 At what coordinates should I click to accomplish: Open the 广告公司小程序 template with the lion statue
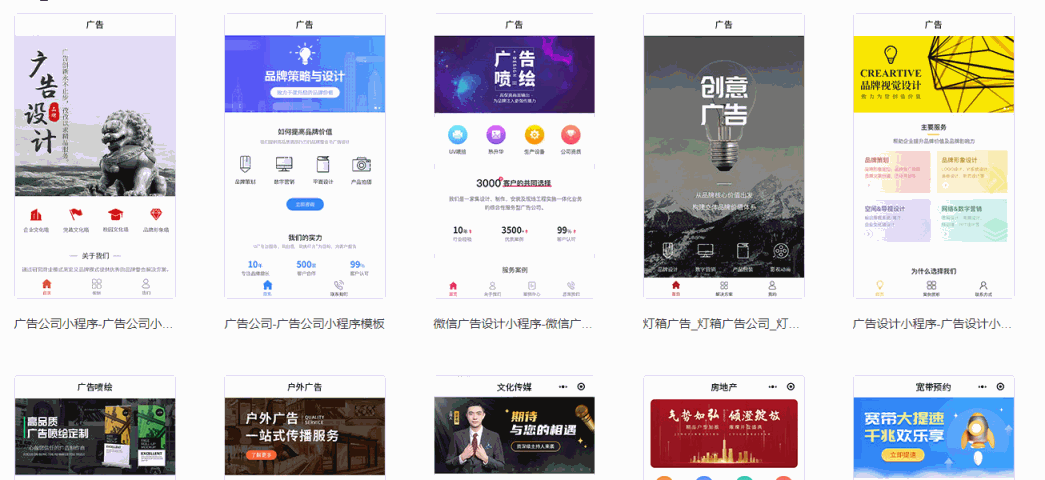pyautogui.click(x=95, y=156)
